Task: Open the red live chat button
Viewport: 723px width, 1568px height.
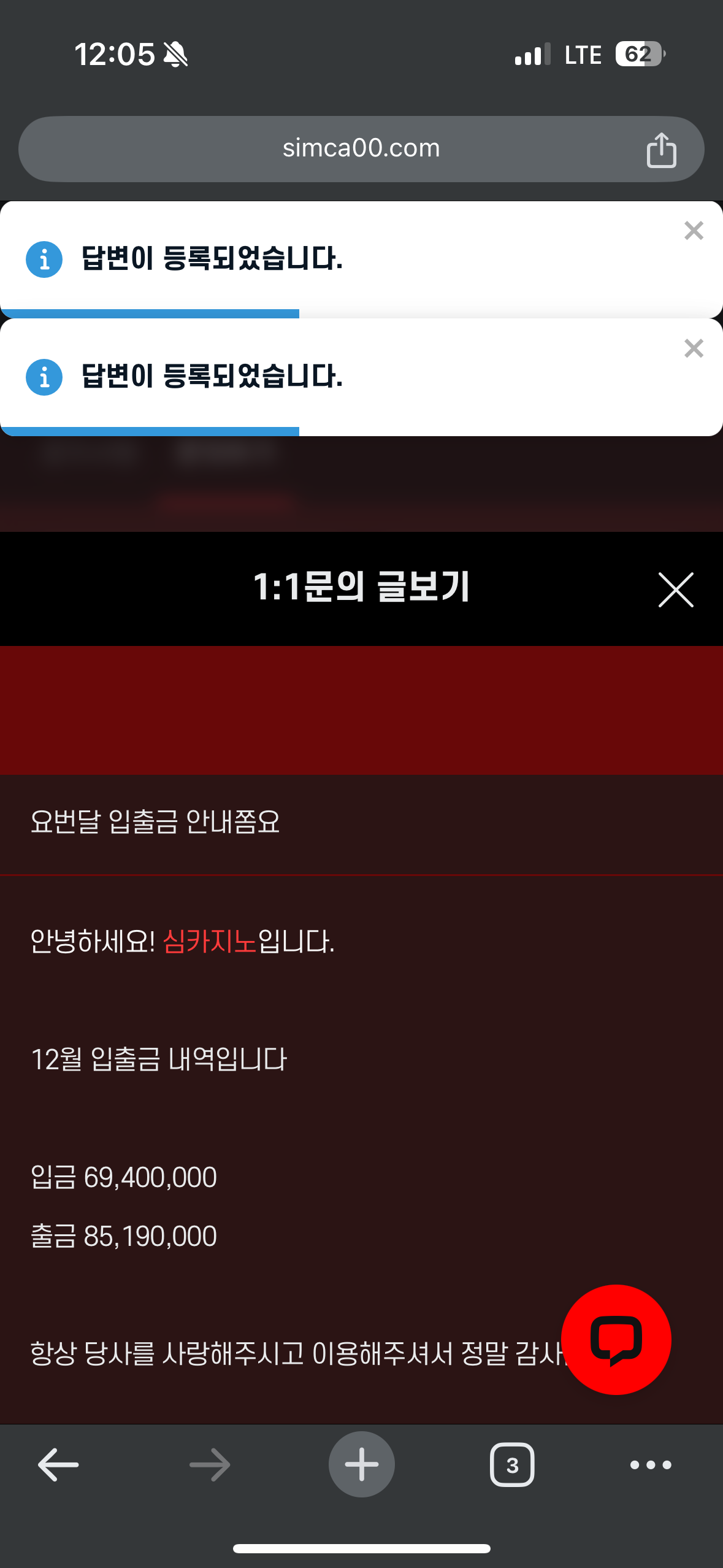Action: (616, 1339)
